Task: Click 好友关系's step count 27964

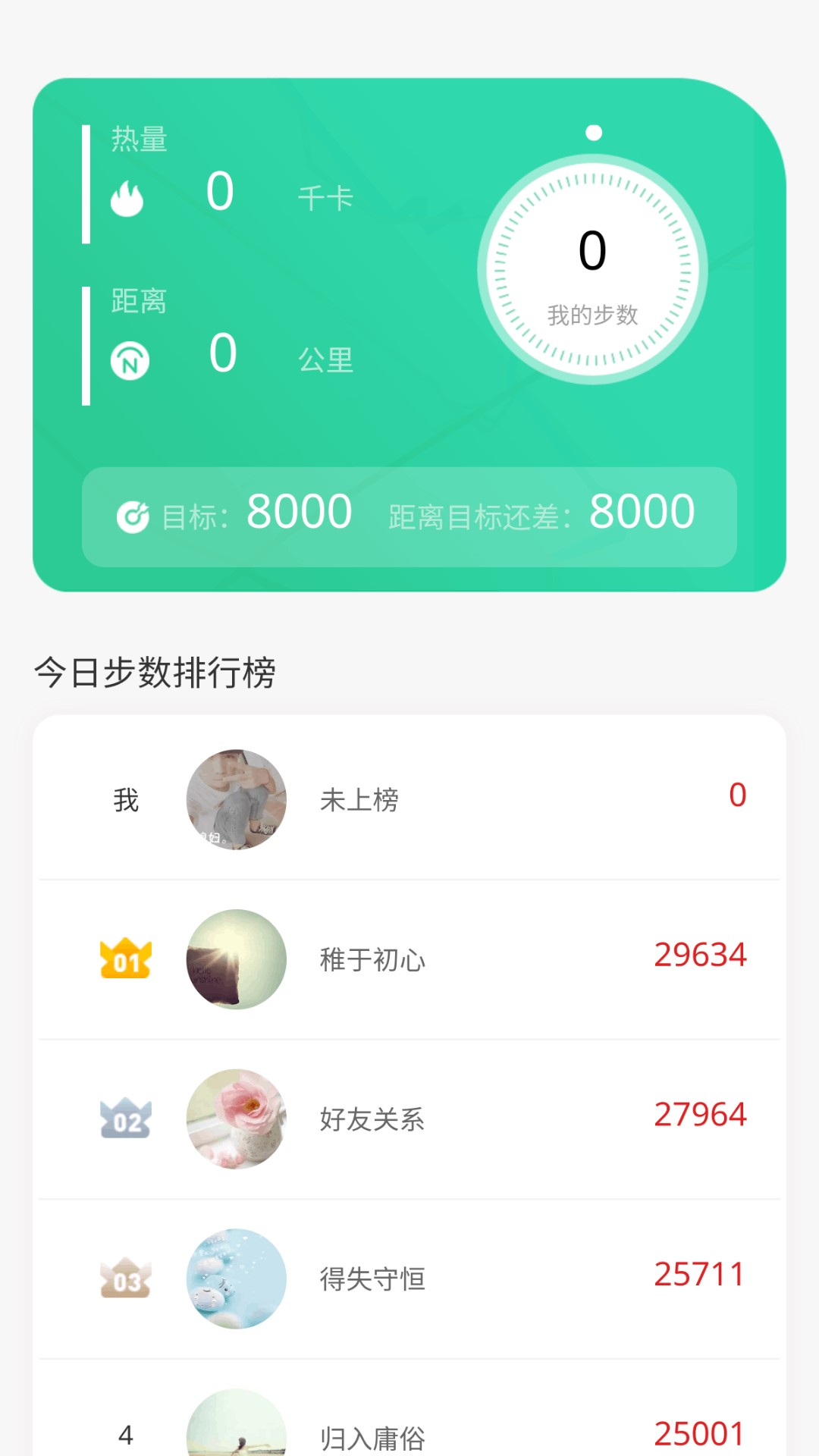Action: pyautogui.click(x=700, y=1114)
